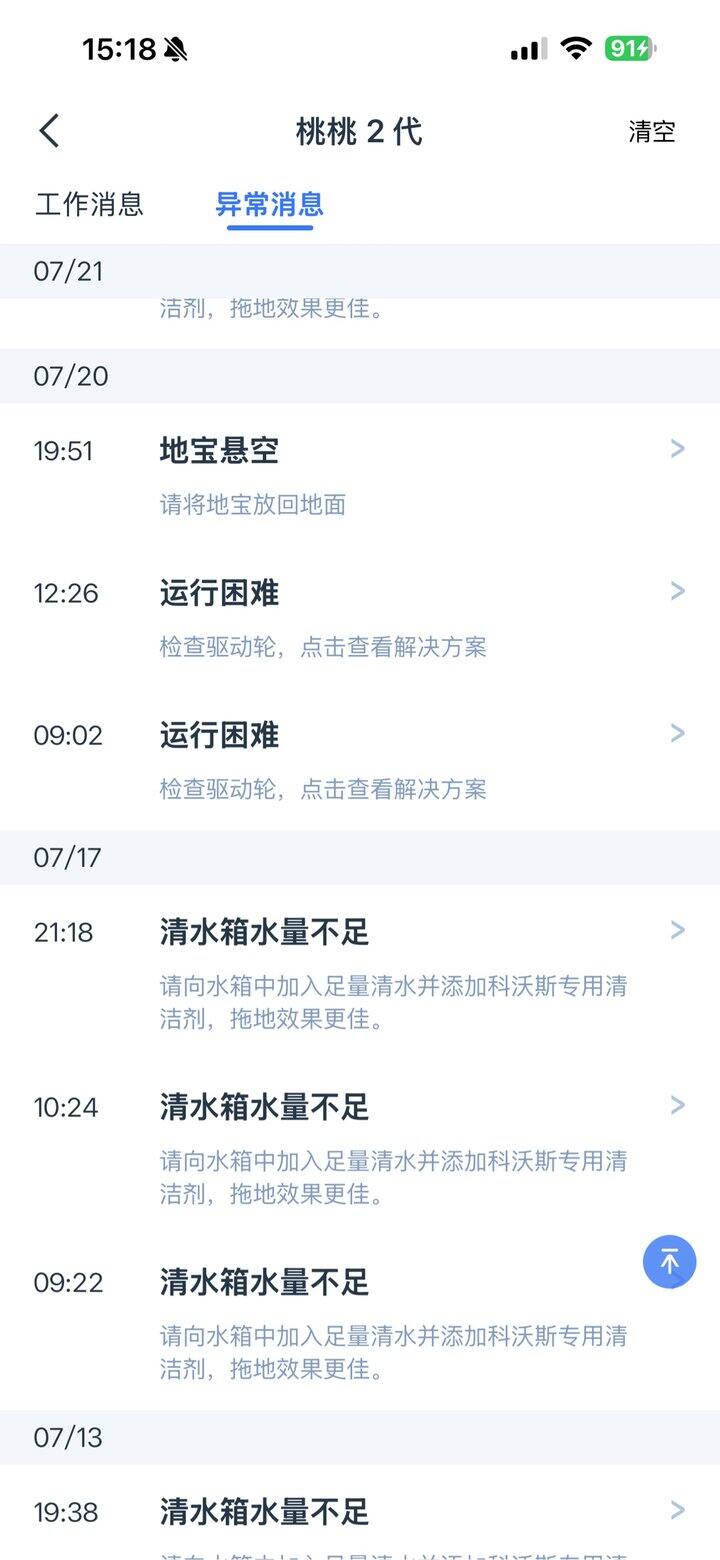Open the 12:26 运行困难 message
The image size is (720, 1560).
tap(360, 617)
